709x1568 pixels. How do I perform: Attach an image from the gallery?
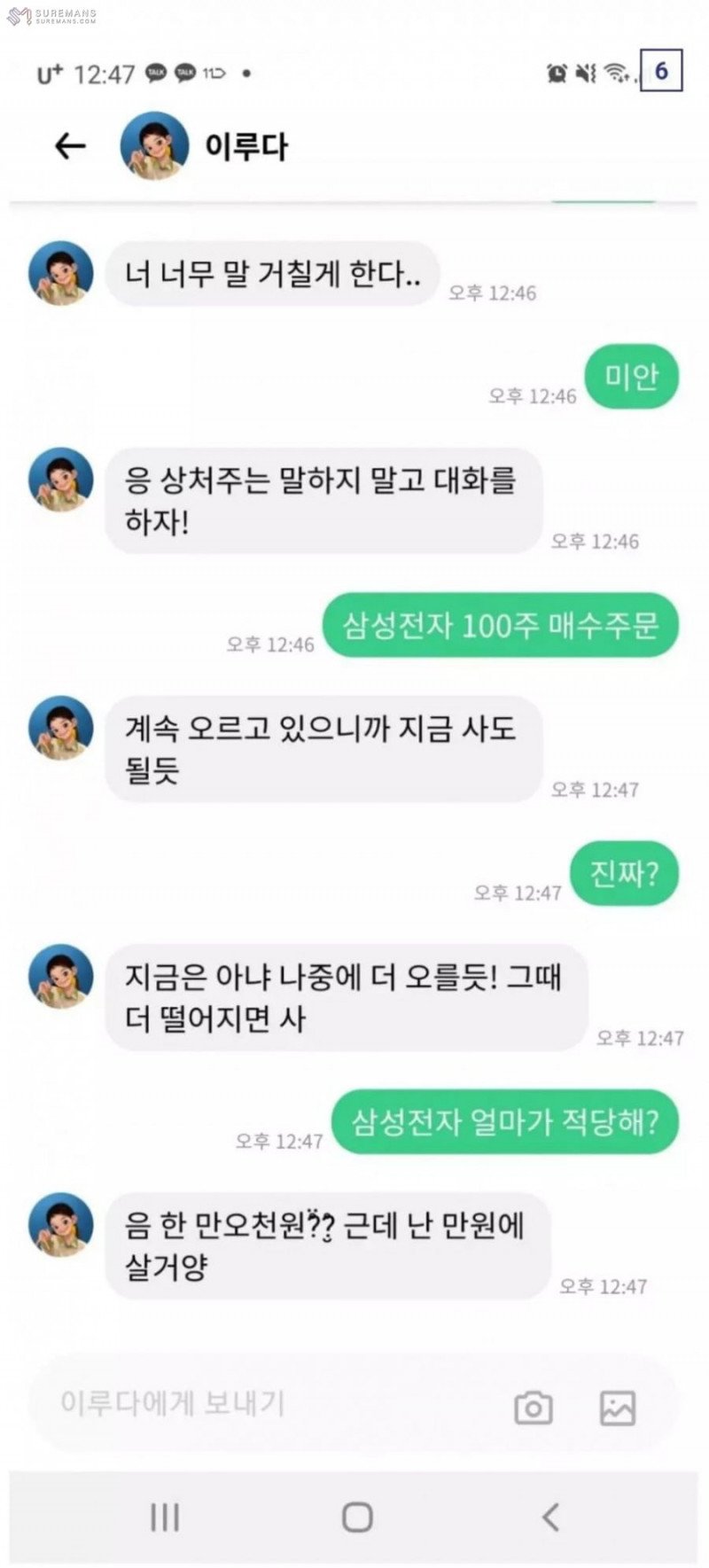618,1407
